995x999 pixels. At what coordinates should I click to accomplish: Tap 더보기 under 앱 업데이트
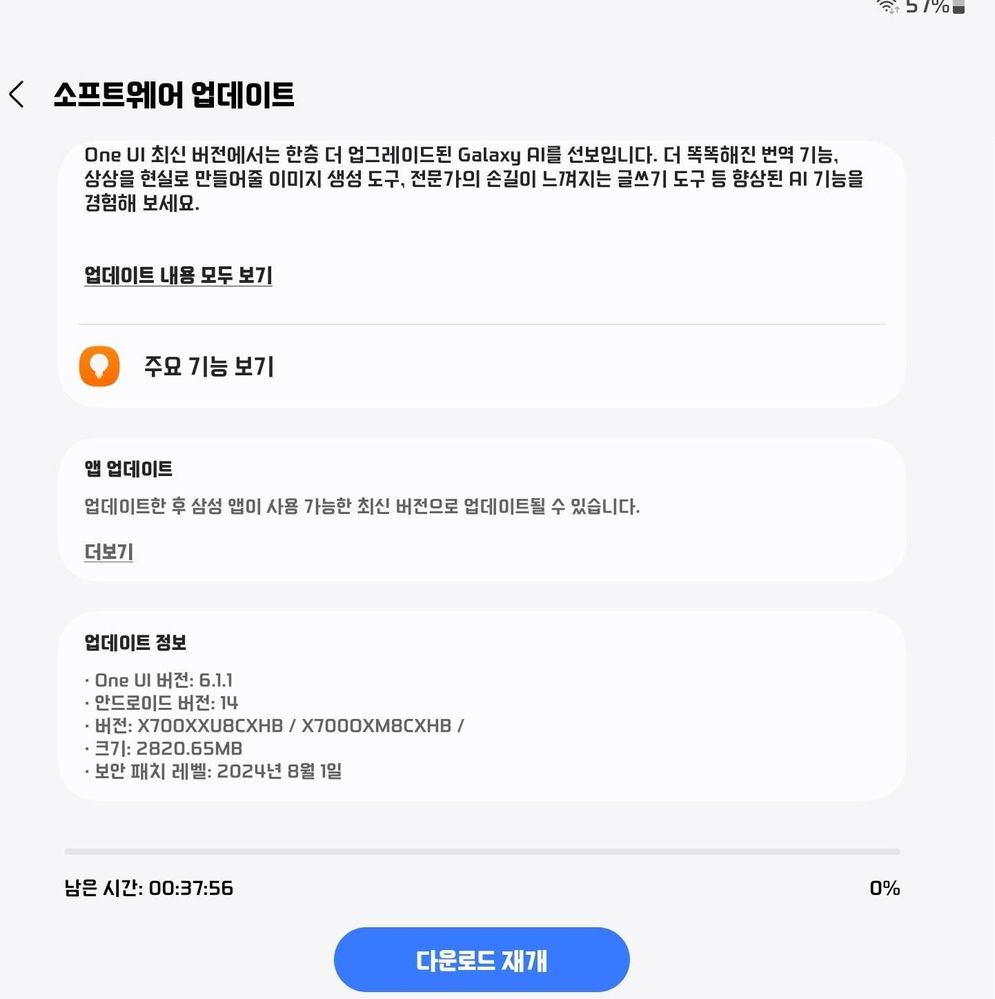tap(109, 551)
